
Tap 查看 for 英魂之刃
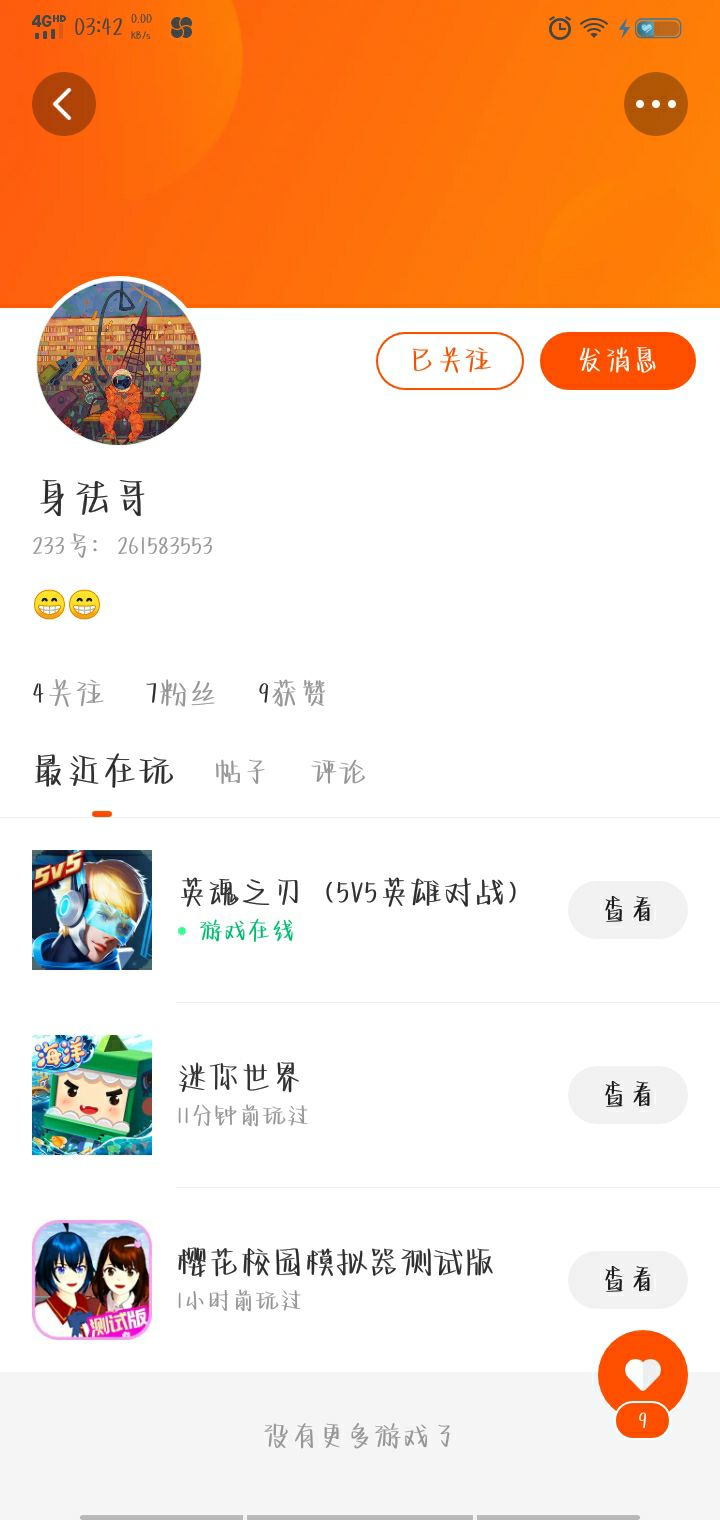point(627,909)
